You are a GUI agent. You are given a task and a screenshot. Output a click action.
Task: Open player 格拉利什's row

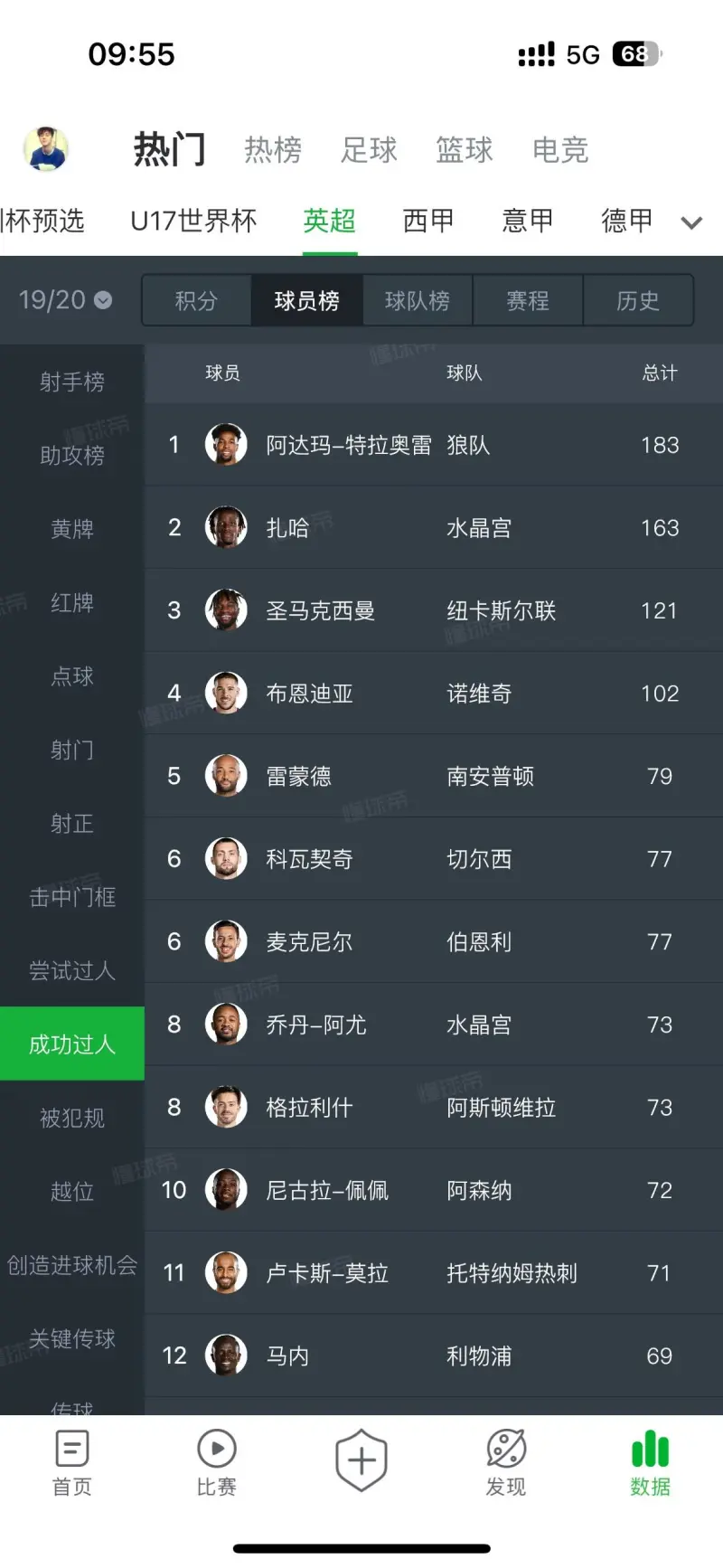click(x=434, y=1107)
